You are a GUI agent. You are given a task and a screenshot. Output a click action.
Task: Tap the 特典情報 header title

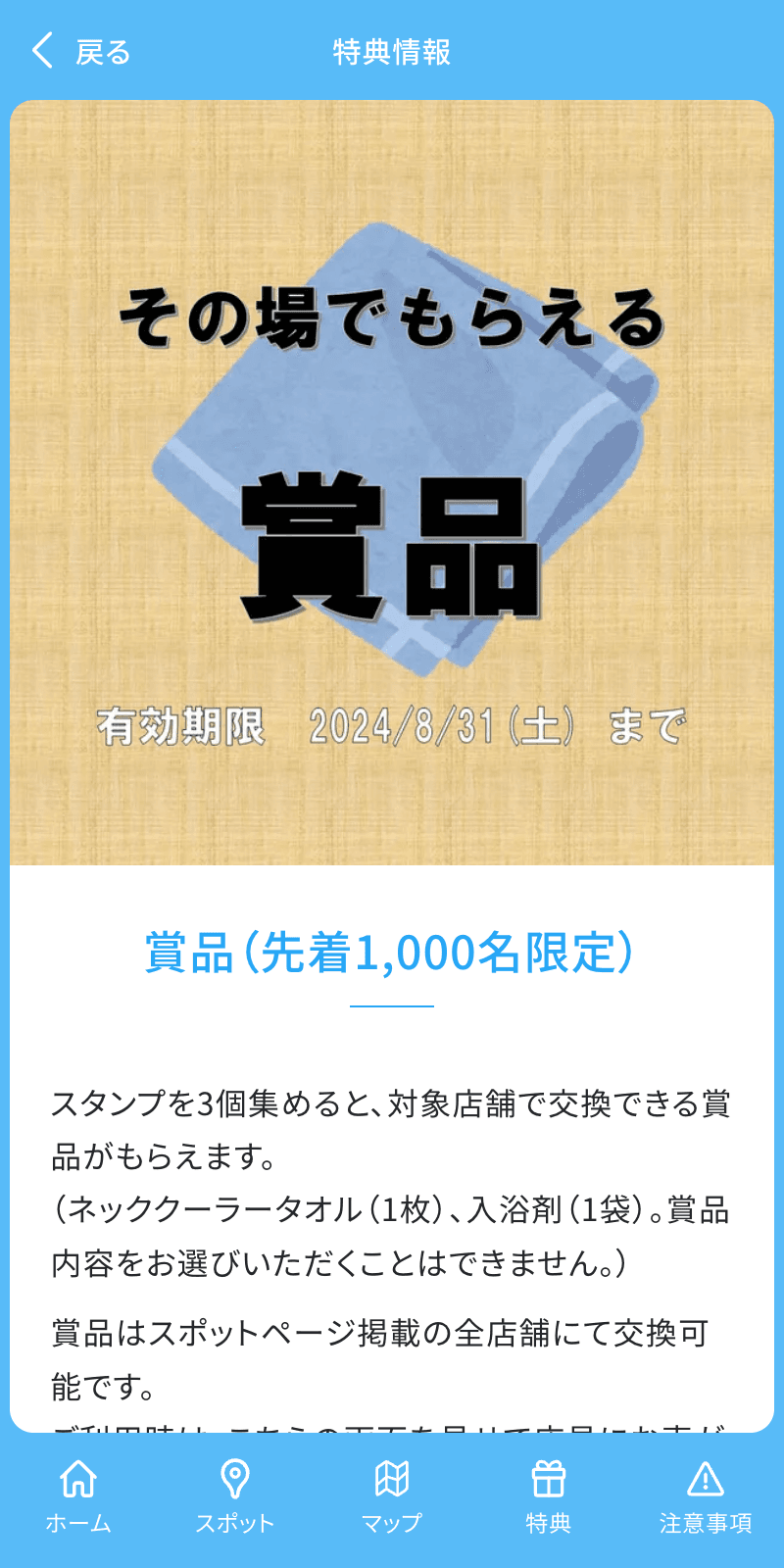[x=392, y=53]
